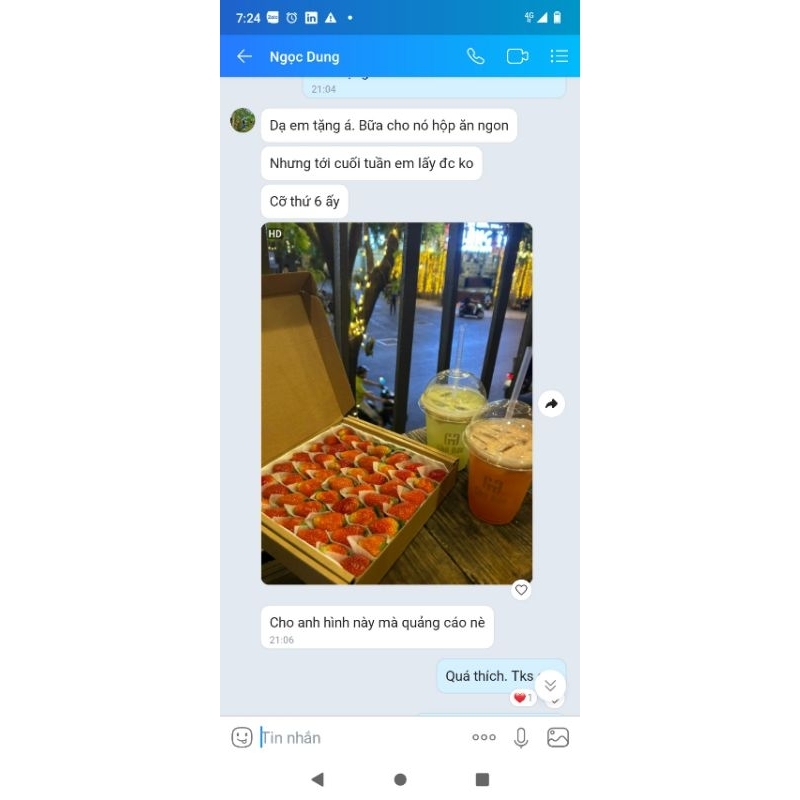Viewport: 800px width, 800px height.
Task: View Ngọc Dung's profile avatar
Action: (x=243, y=121)
